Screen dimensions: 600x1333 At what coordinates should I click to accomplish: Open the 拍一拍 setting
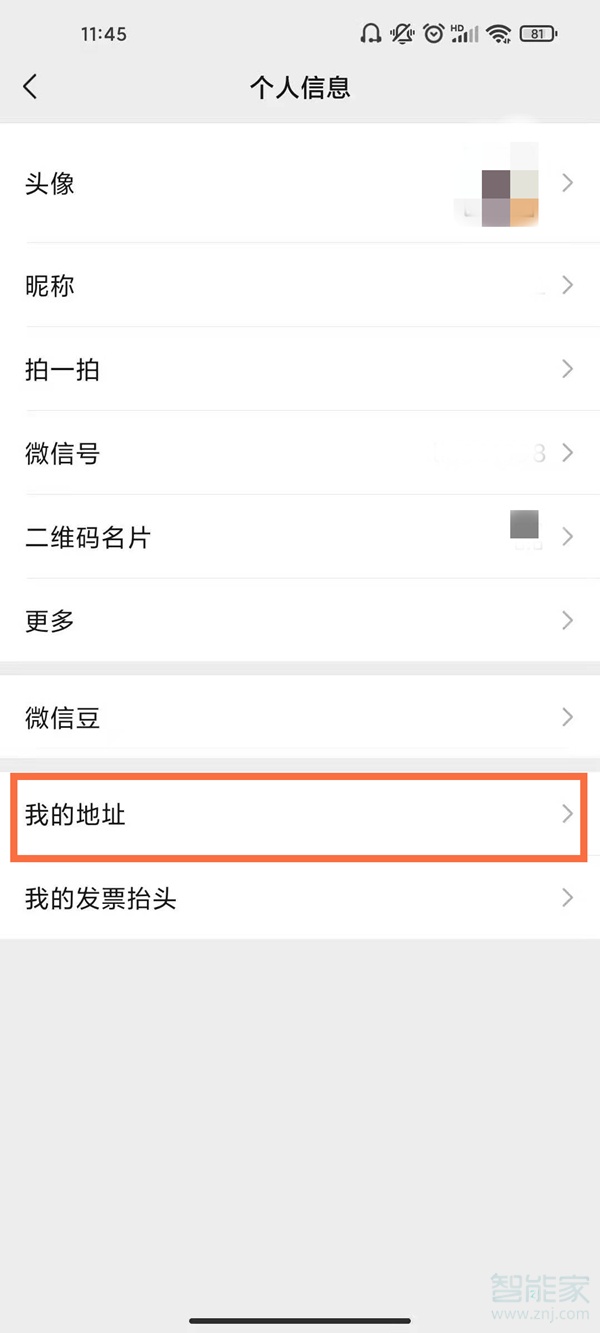(300, 370)
